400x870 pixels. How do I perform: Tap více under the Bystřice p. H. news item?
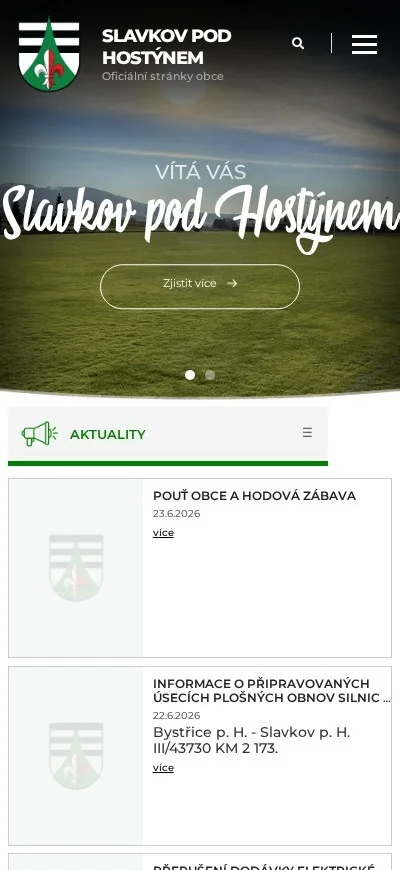coord(163,768)
